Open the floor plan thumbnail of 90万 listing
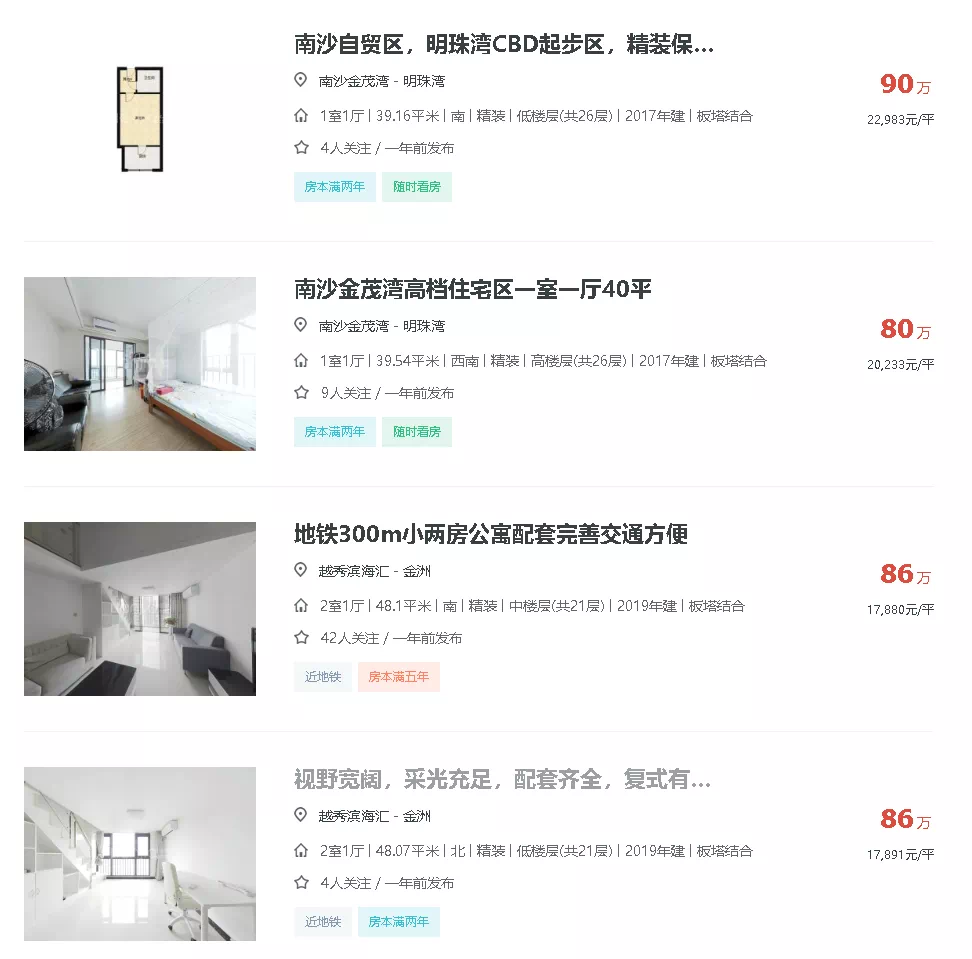Screen dimensions: 972x959 (x=140, y=119)
